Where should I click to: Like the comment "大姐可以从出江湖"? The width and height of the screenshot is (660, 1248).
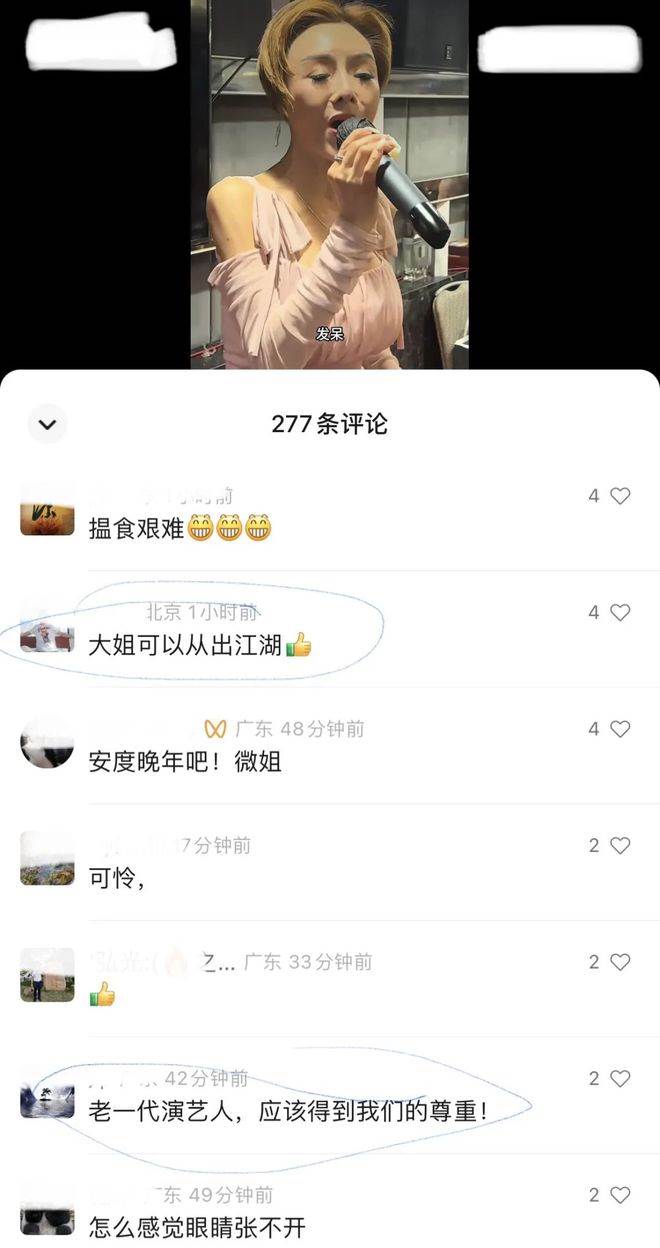(x=620, y=612)
